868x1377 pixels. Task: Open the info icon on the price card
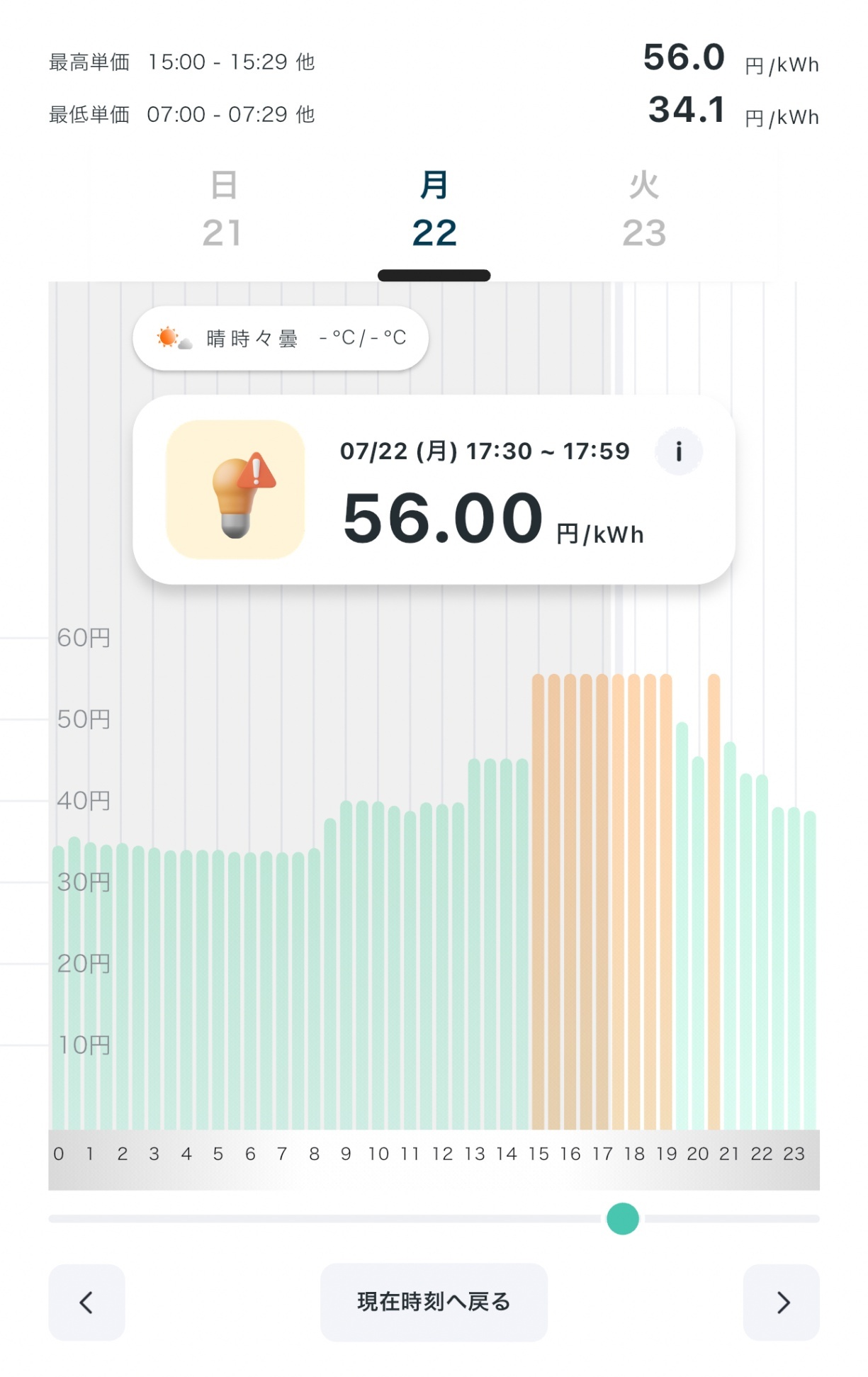[678, 451]
